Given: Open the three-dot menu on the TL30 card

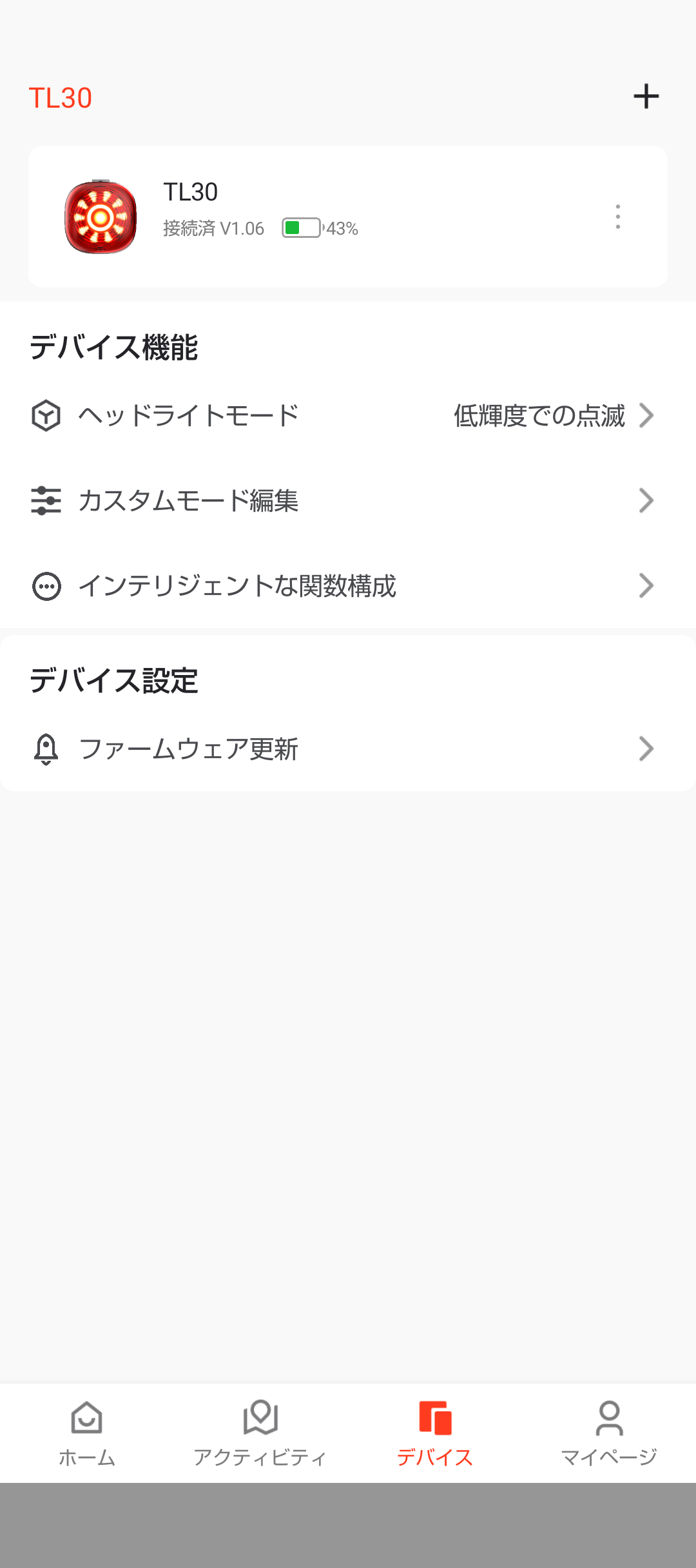Looking at the screenshot, I should (x=618, y=217).
